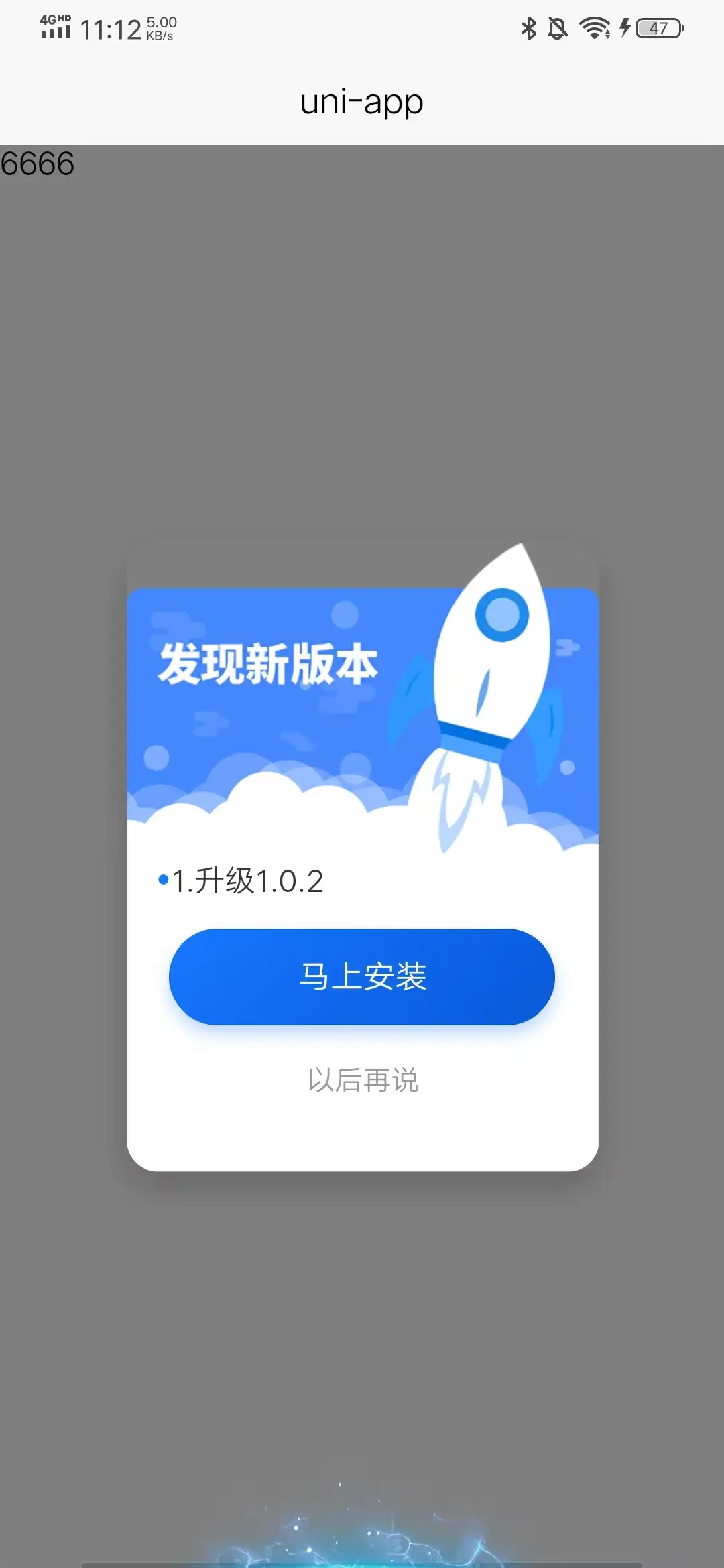
Task: Dismiss update with 以后再说
Action: [x=363, y=1080]
